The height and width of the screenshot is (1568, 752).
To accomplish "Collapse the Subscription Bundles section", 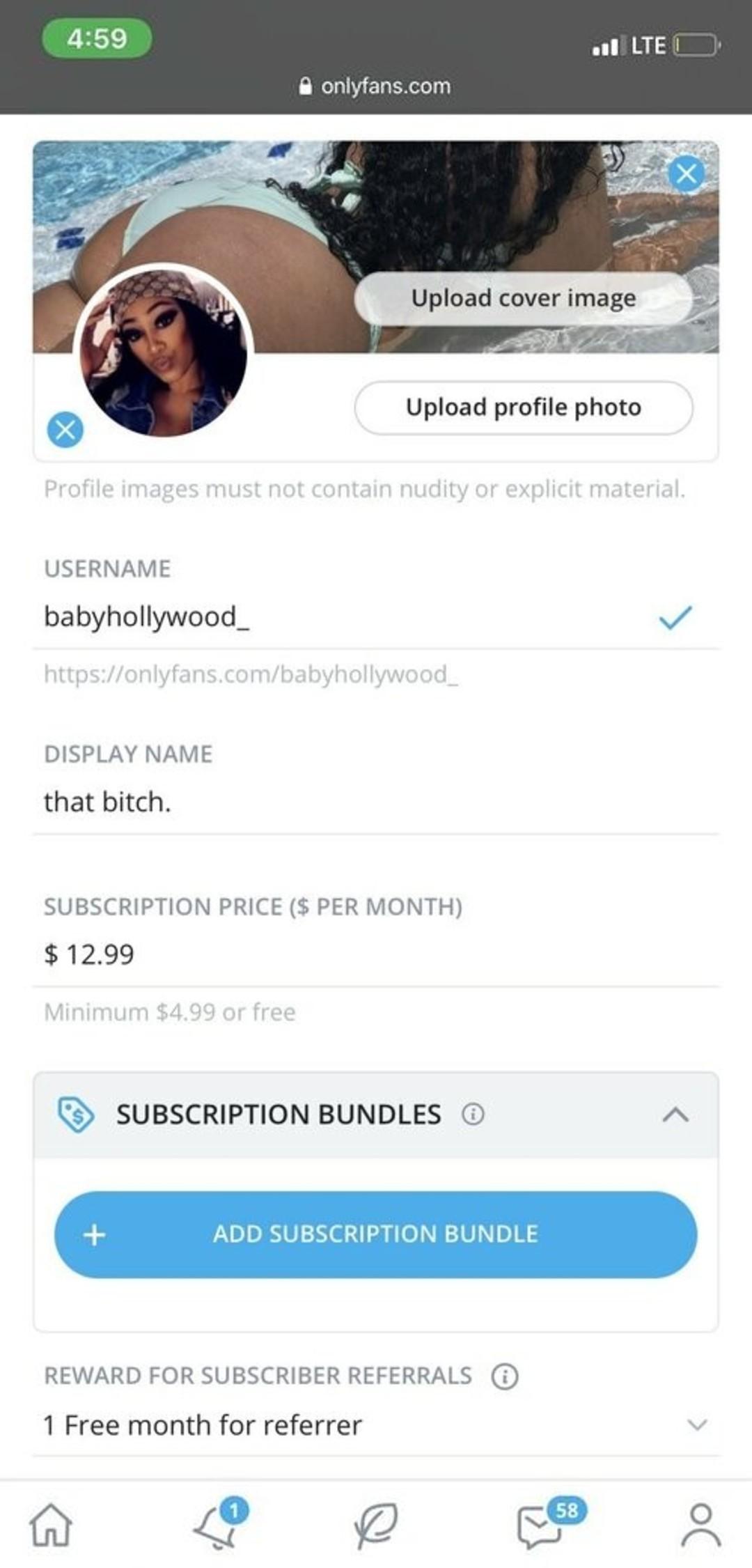I will tap(675, 1115).
